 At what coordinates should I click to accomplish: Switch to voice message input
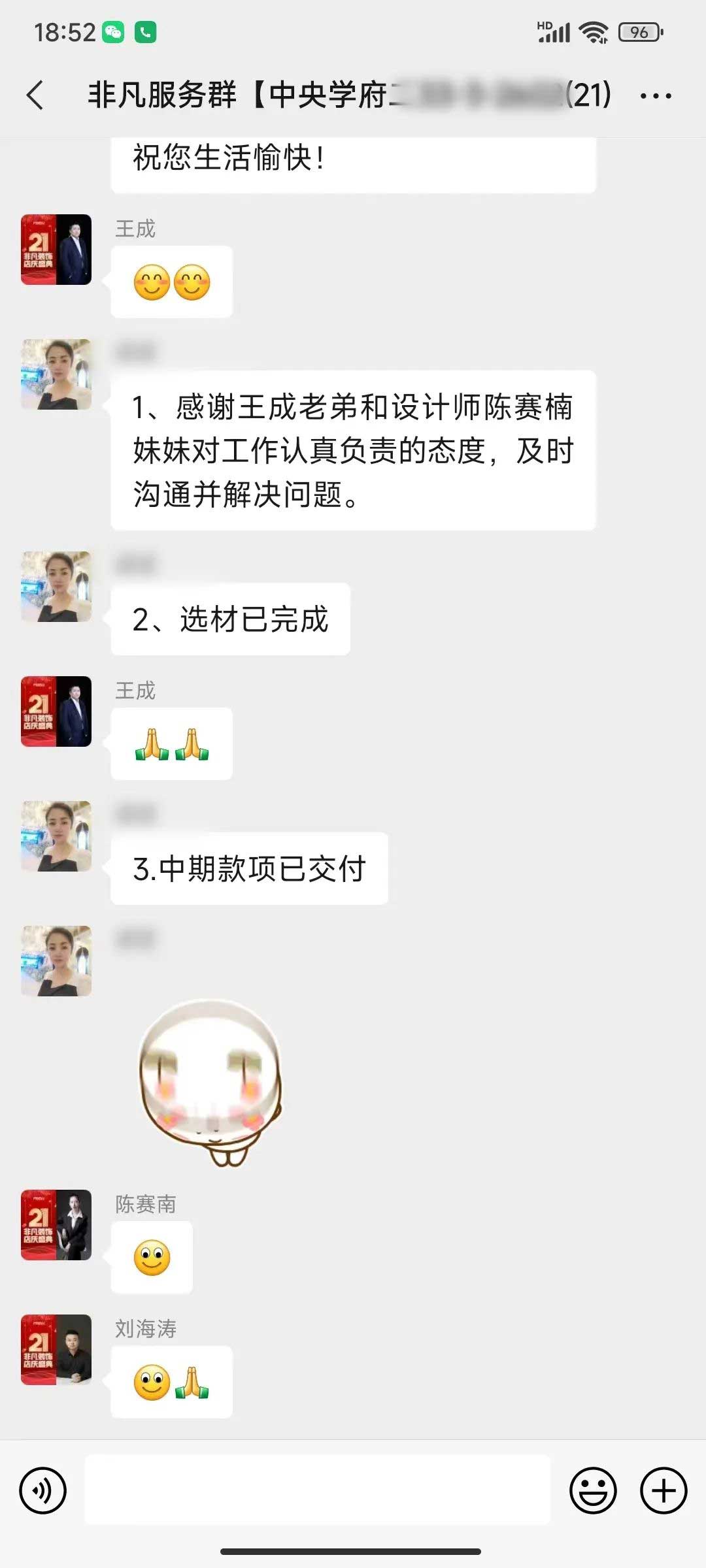[x=43, y=1490]
